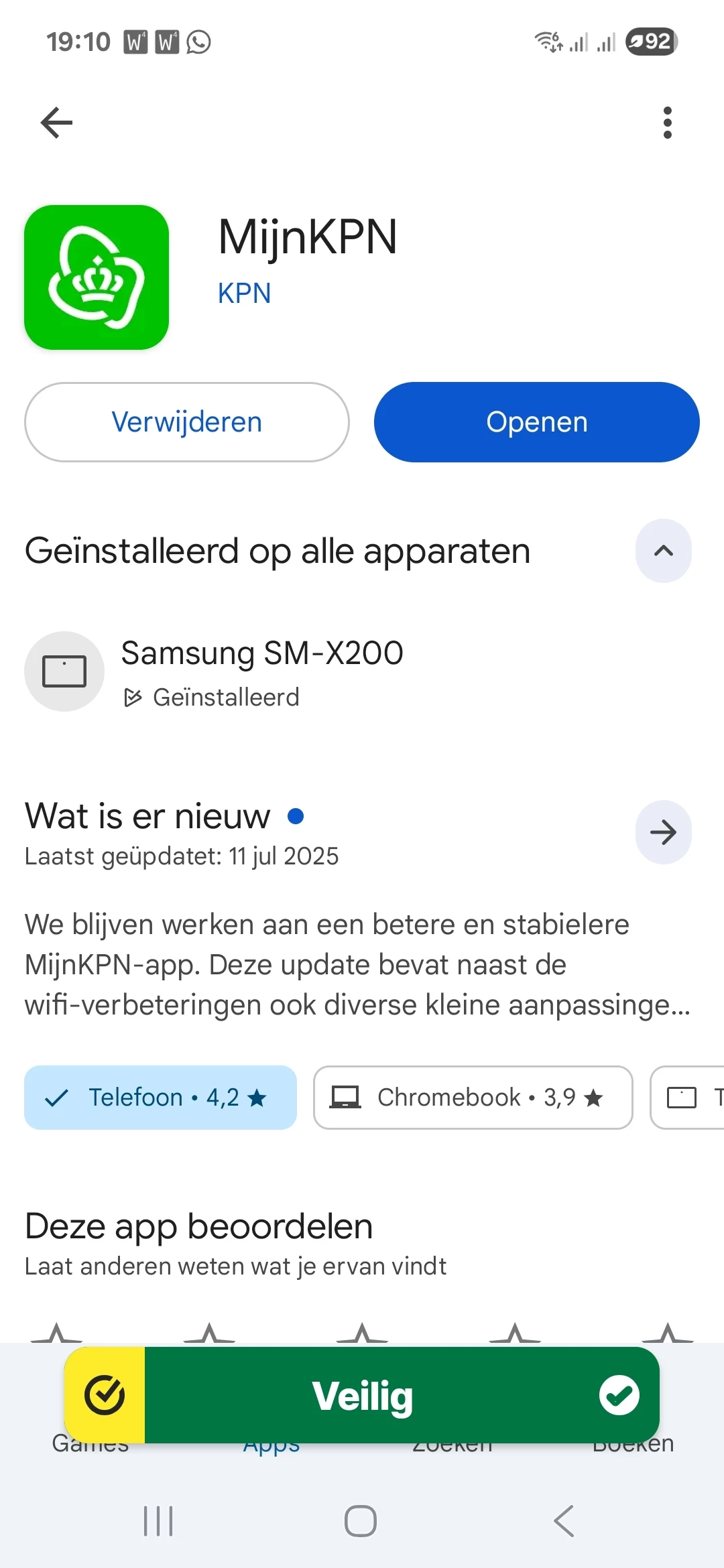This screenshot has height=1568, width=724.
Task: Tap Verwijderen to uninstall MijnKPN
Action: (x=187, y=422)
